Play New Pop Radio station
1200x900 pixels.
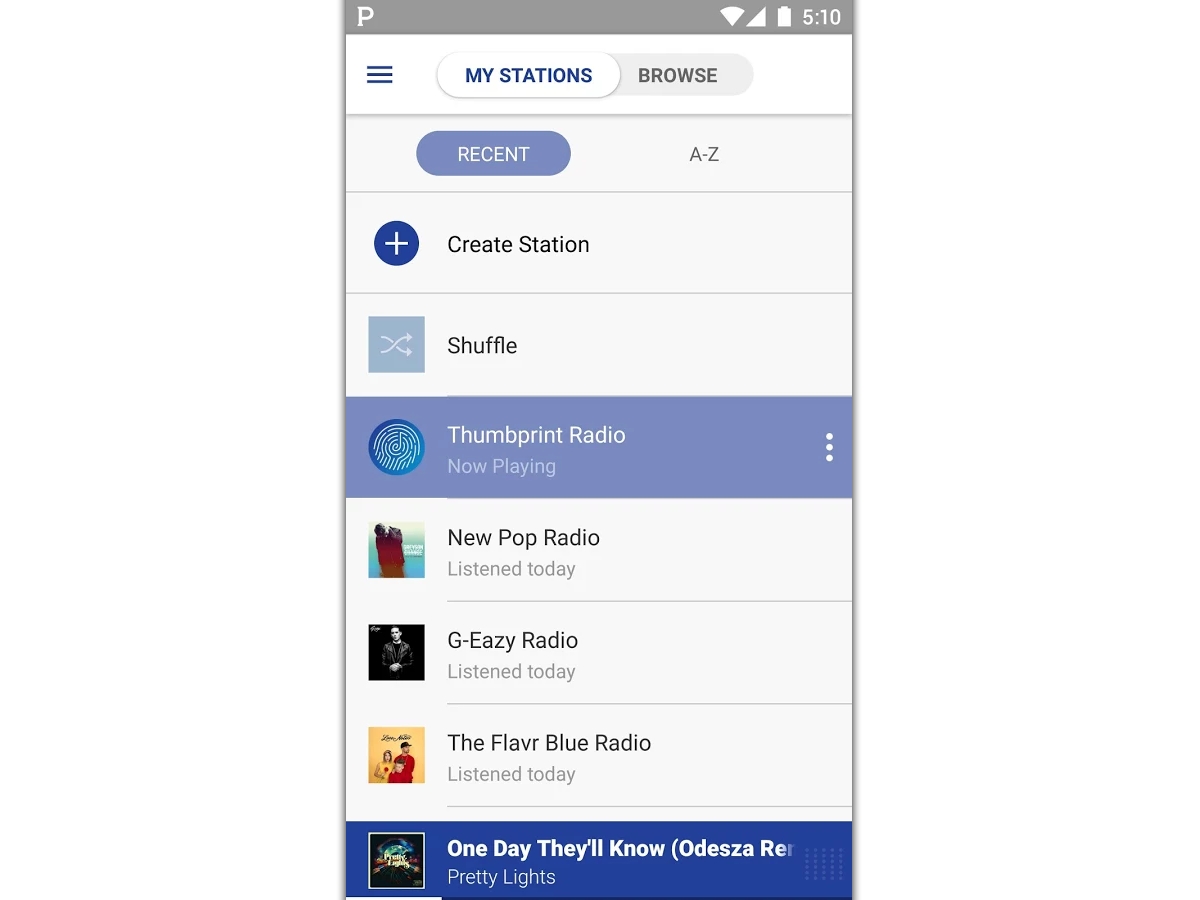[x=523, y=550]
